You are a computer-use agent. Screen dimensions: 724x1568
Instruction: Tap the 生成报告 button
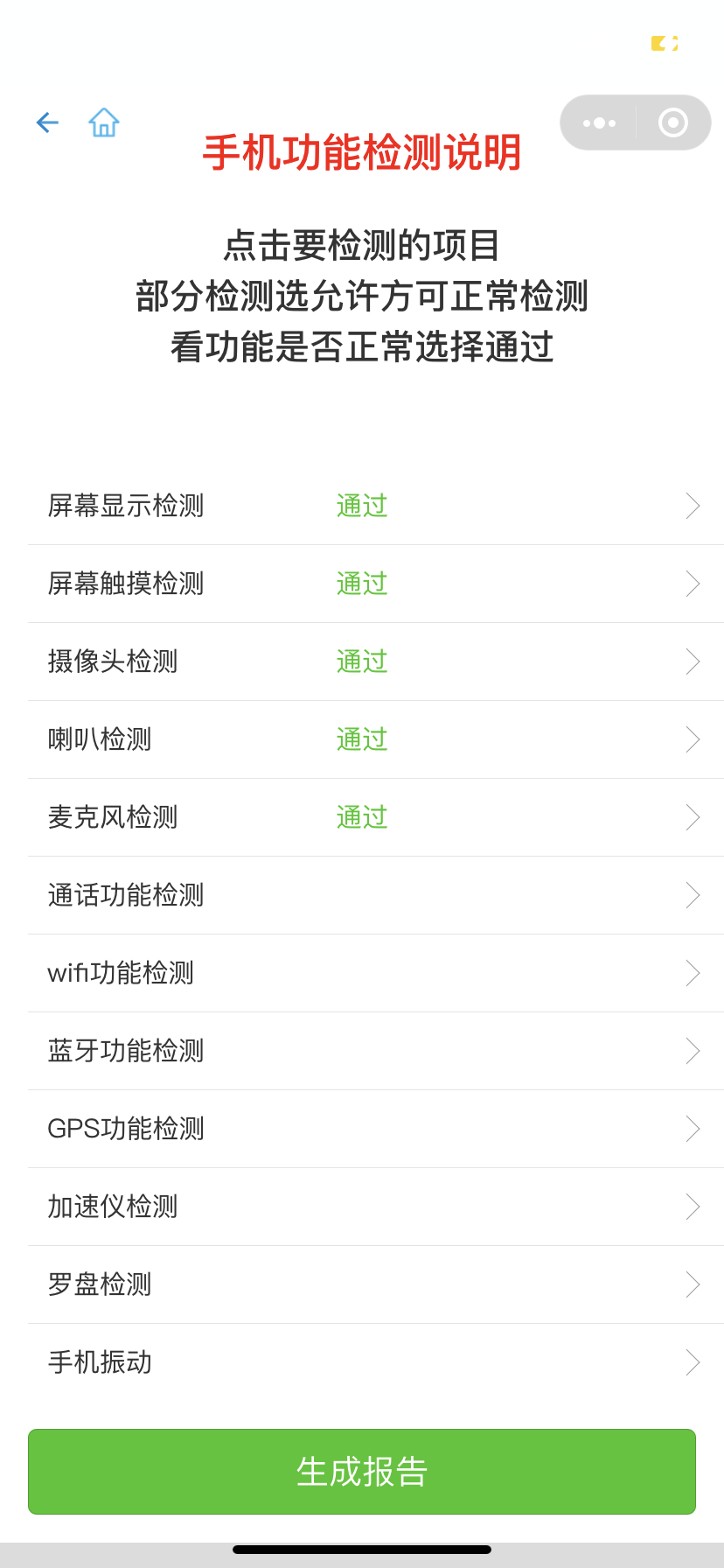point(362,1472)
